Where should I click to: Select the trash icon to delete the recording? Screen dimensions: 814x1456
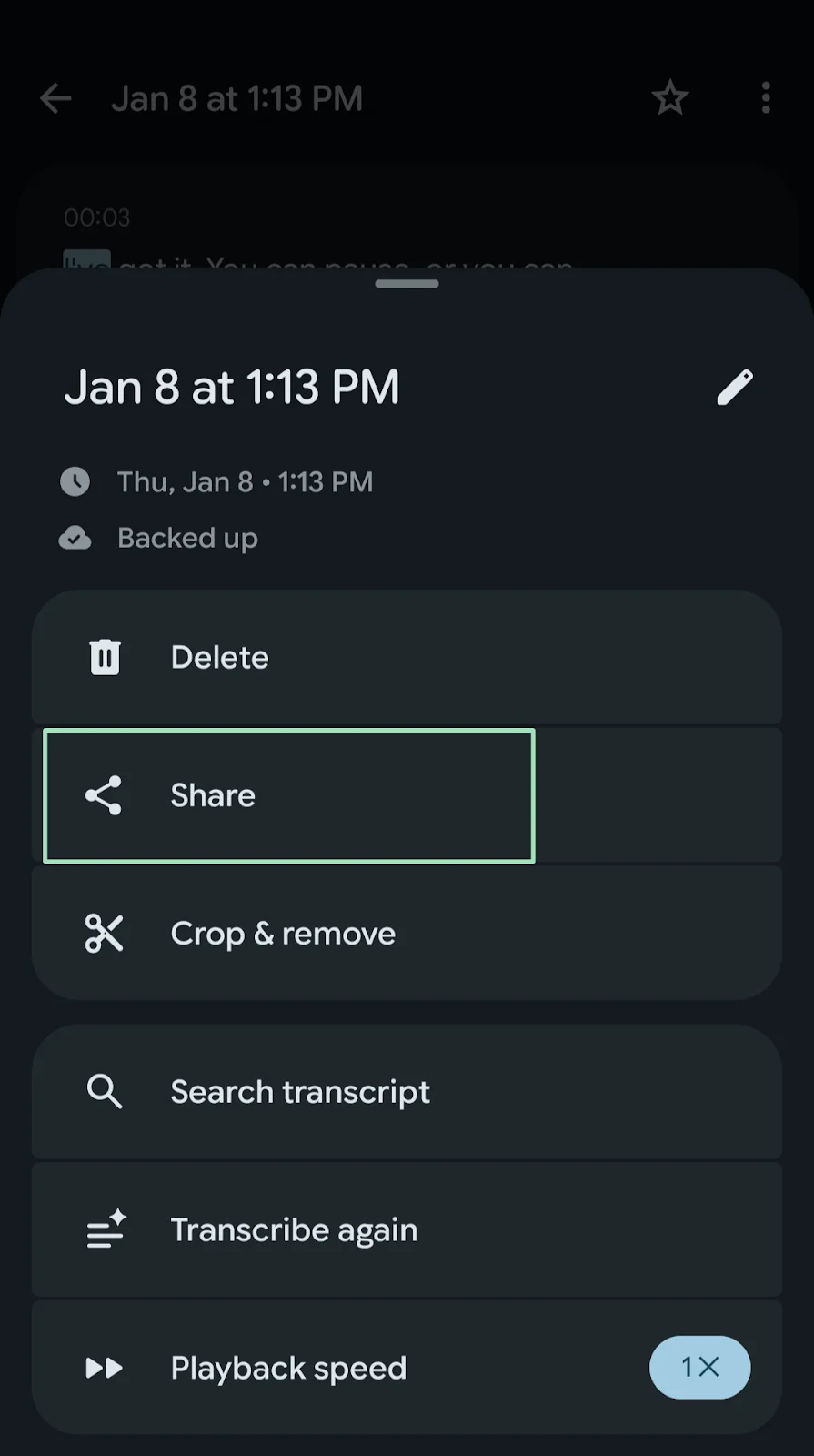click(105, 657)
